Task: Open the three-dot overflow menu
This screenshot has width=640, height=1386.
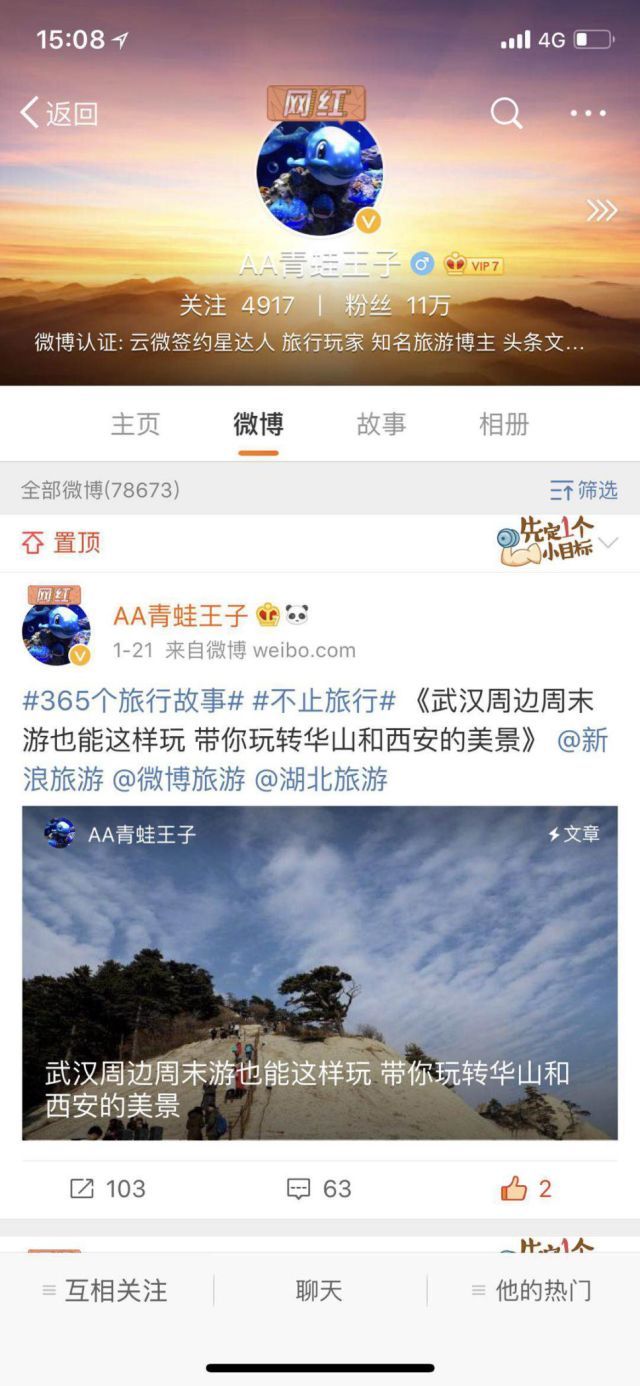Action: (588, 113)
